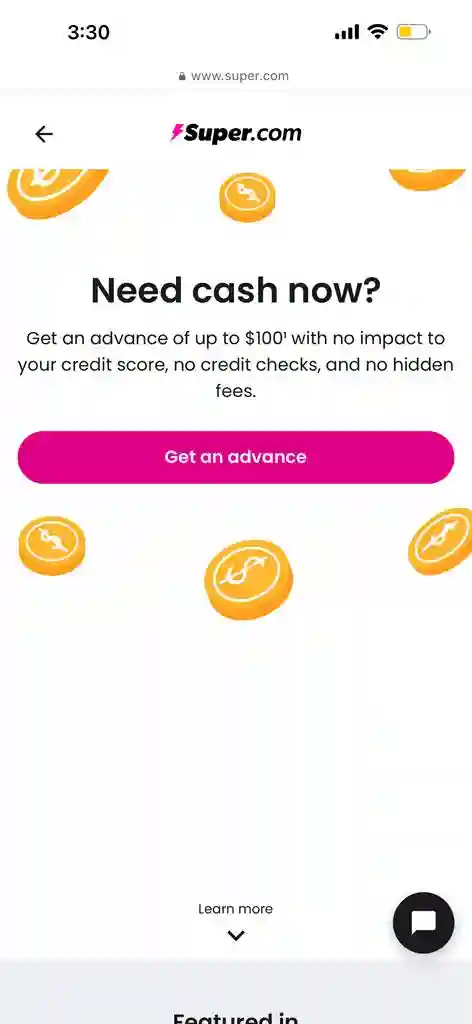The image size is (472, 1024).
Task: Tap the Get an advance button
Action: click(236, 457)
